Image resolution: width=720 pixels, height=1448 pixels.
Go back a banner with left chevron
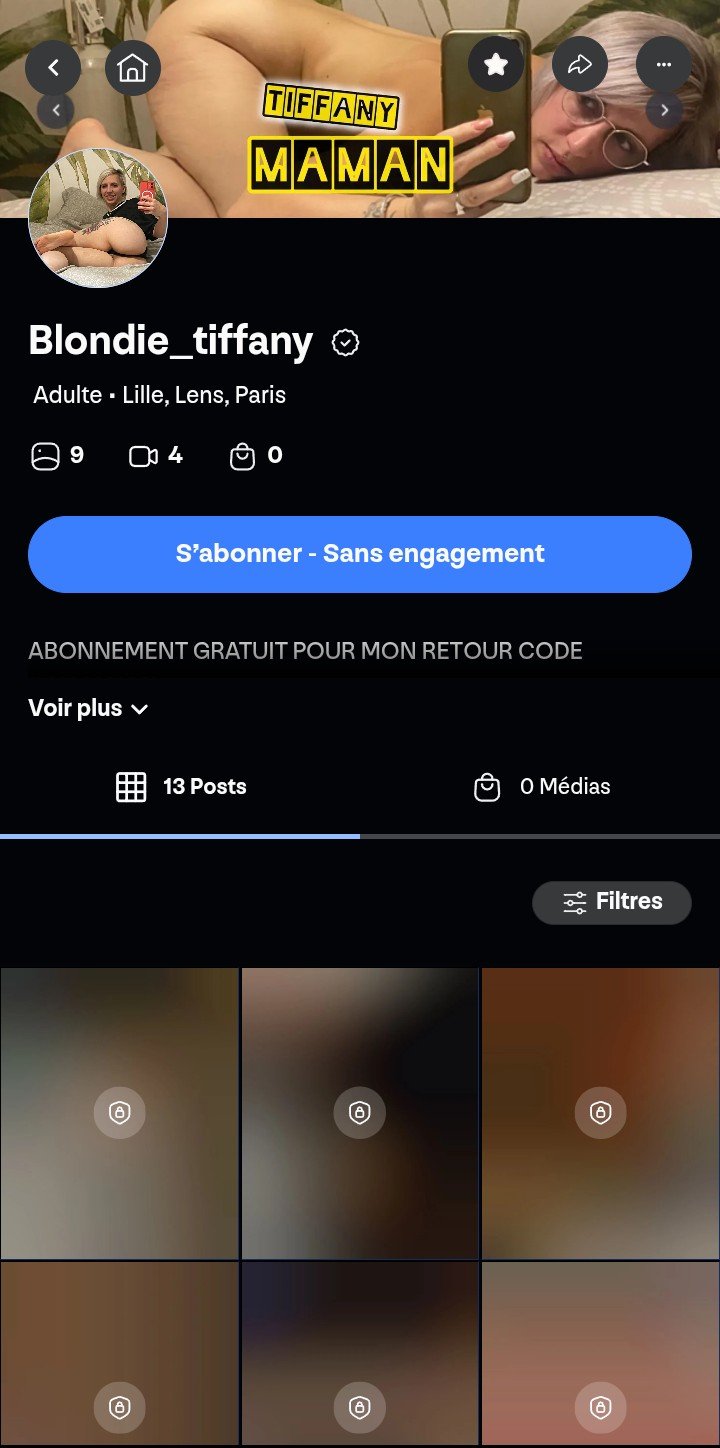tap(55, 110)
